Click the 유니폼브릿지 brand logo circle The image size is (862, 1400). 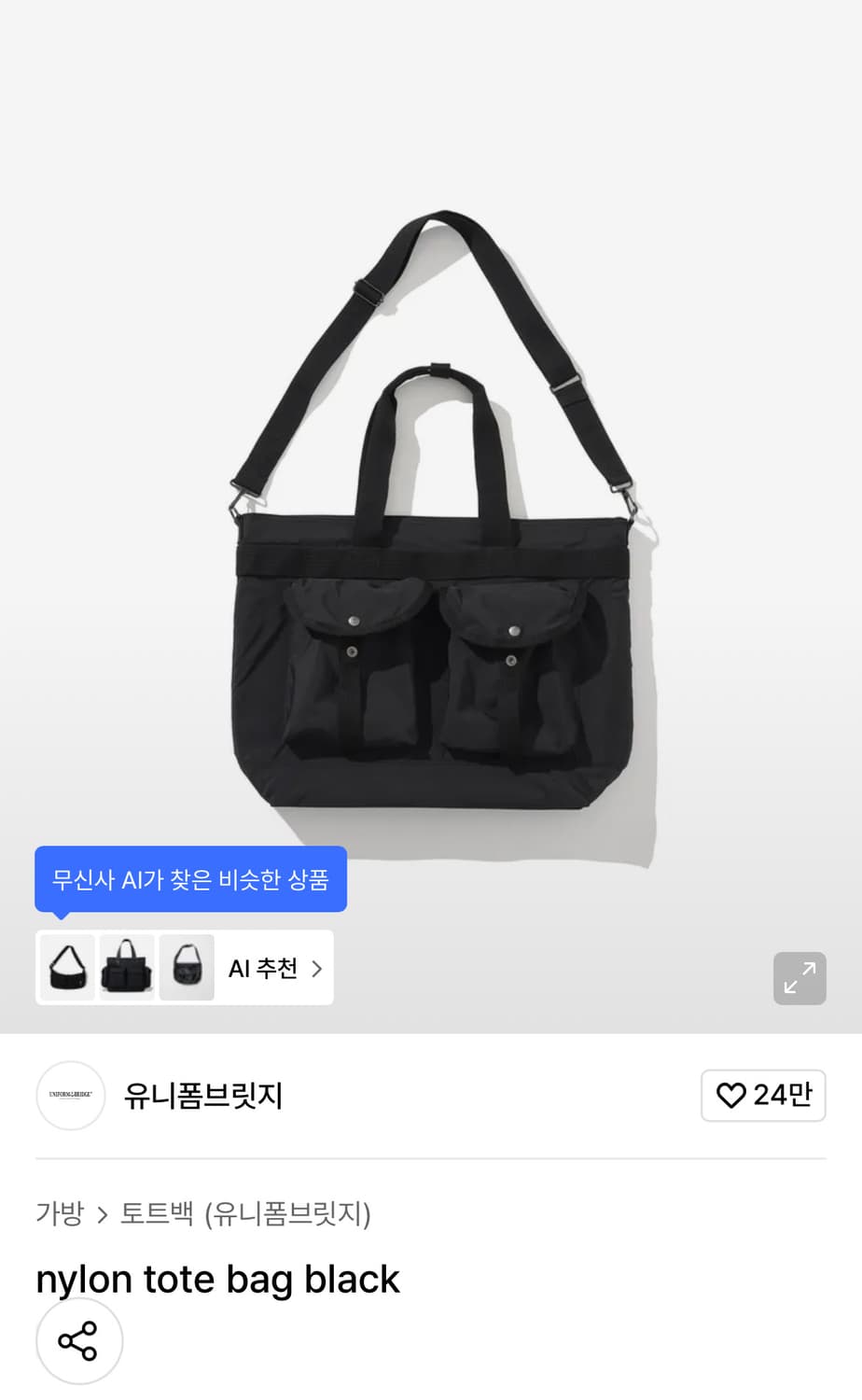click(70, 1096)
